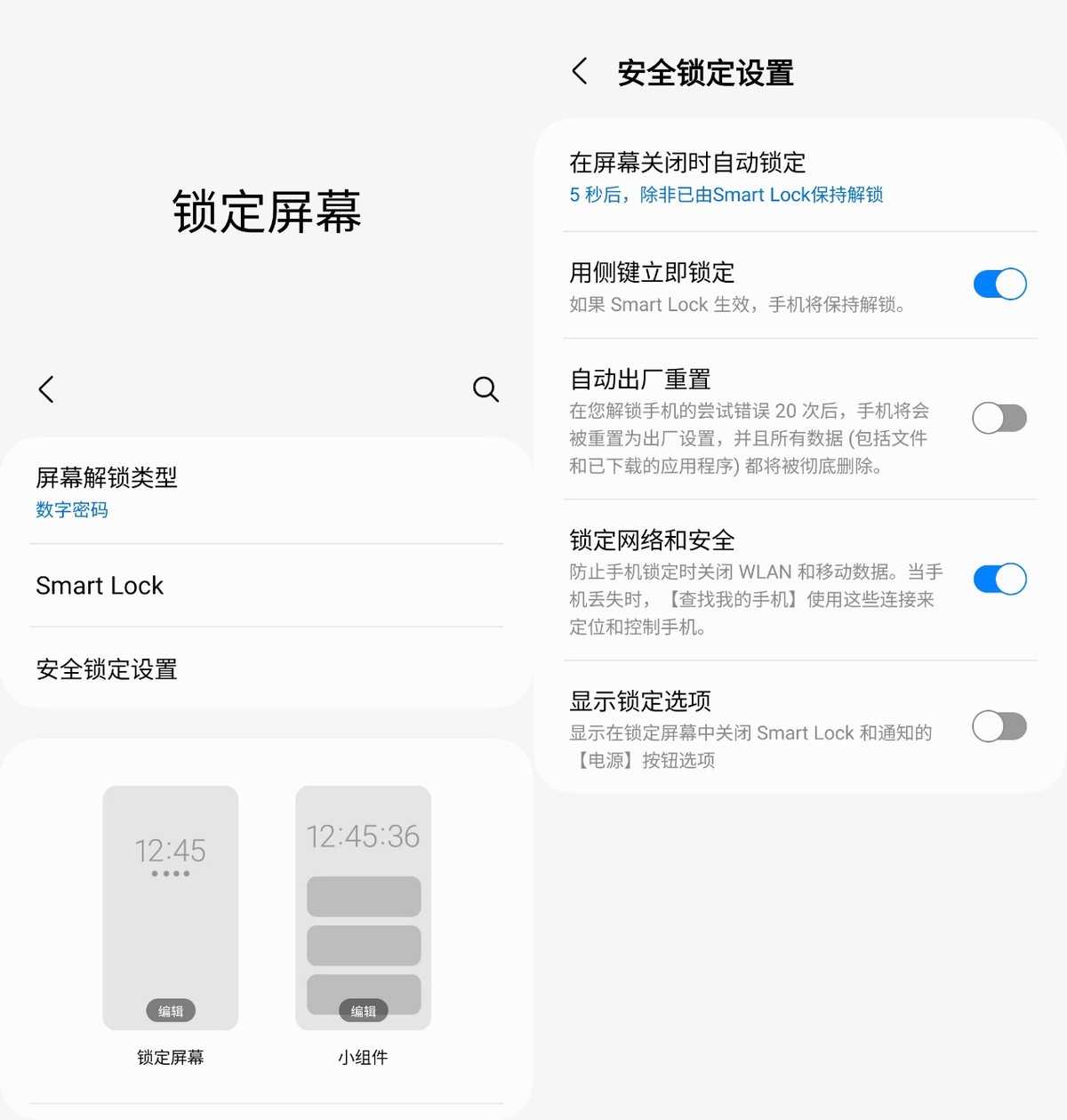Open 屏幕解锁类型 setting
The height and width of the screenshot is (1120, 1067).
(x=267, y=492)
